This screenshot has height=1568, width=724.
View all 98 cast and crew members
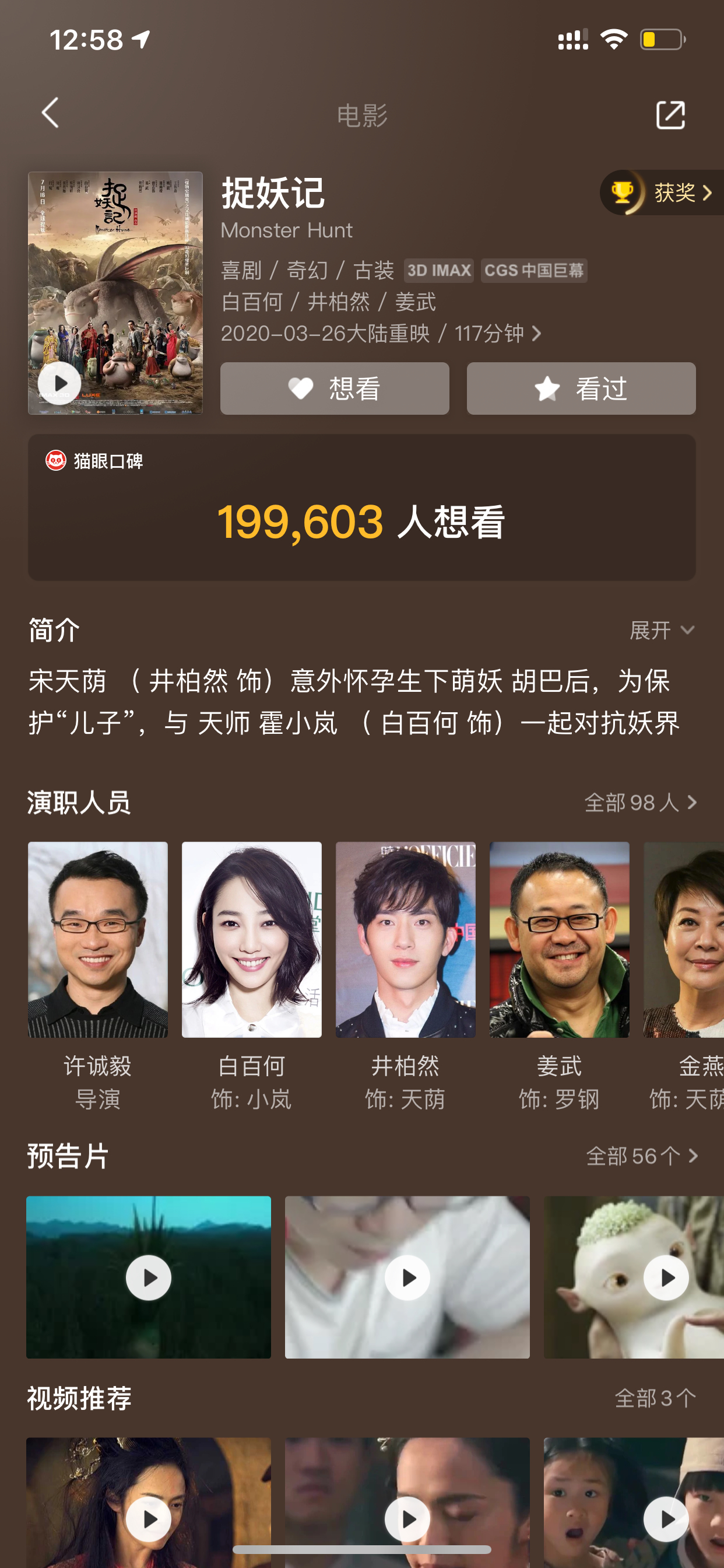tap(640, 802)
